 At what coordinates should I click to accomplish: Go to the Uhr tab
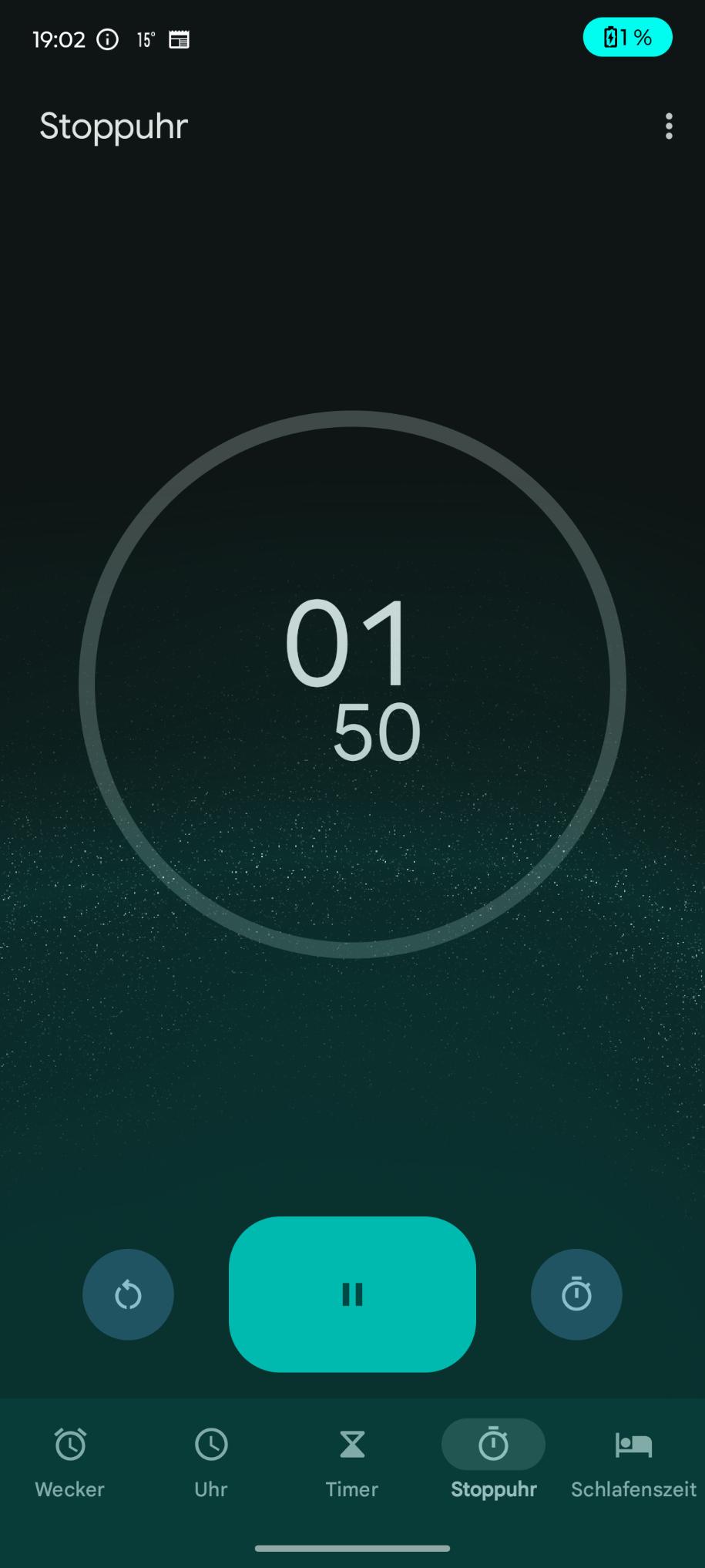(x=211, y=1462)
